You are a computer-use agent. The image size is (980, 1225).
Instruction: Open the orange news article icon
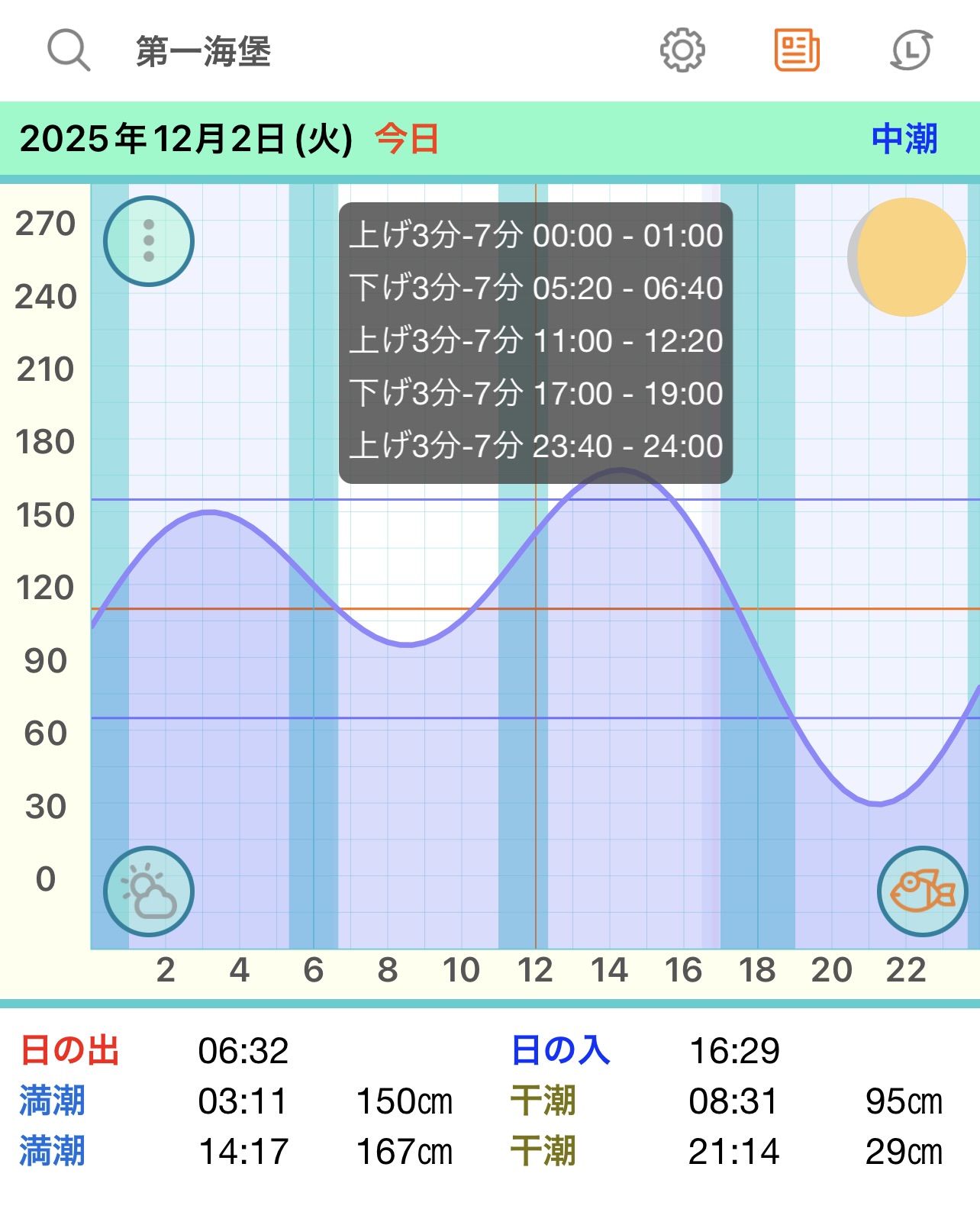(x=797, y=50)
